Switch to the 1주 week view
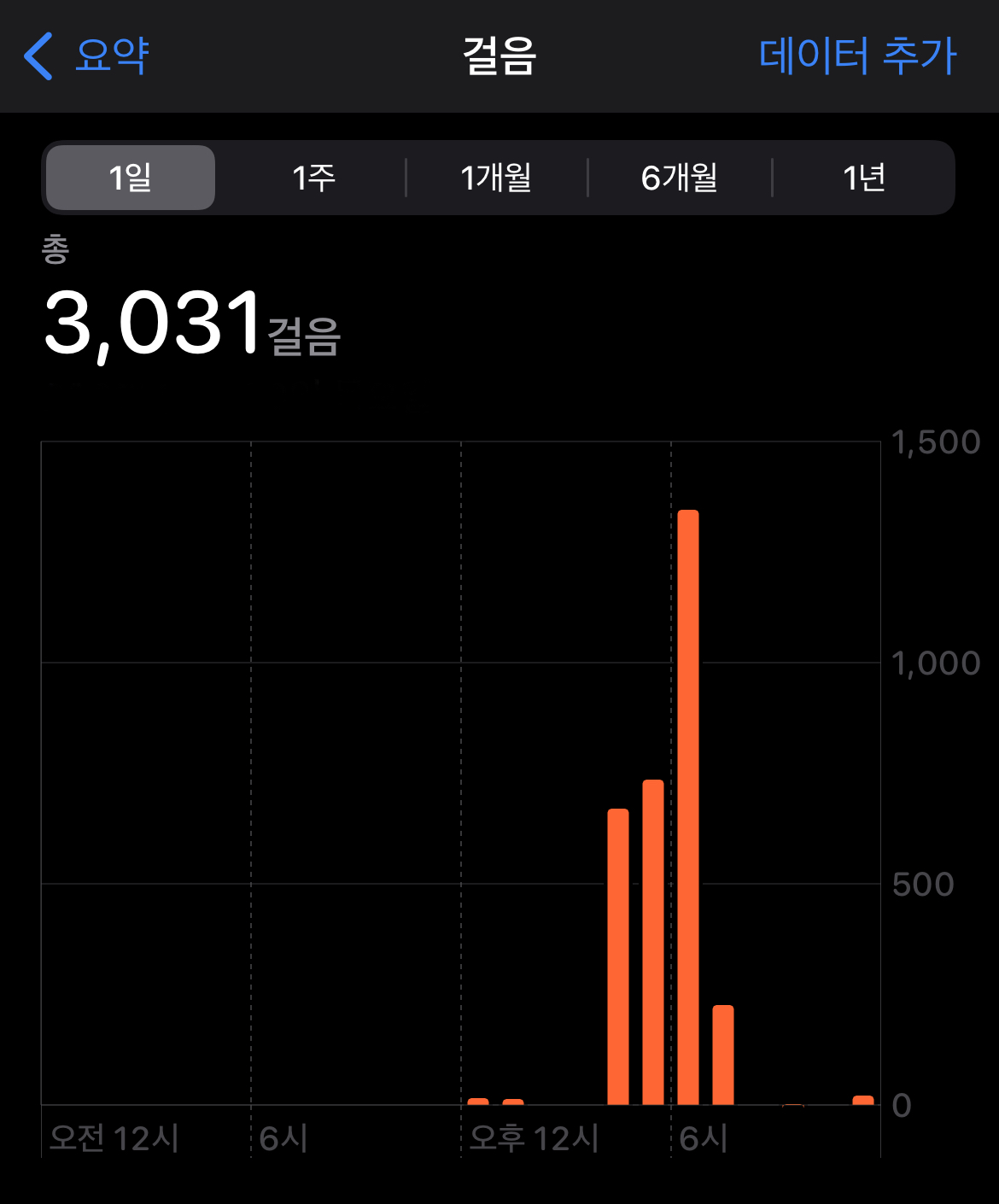The width and height of the screenshot is (999, 1204). [313, 178]
